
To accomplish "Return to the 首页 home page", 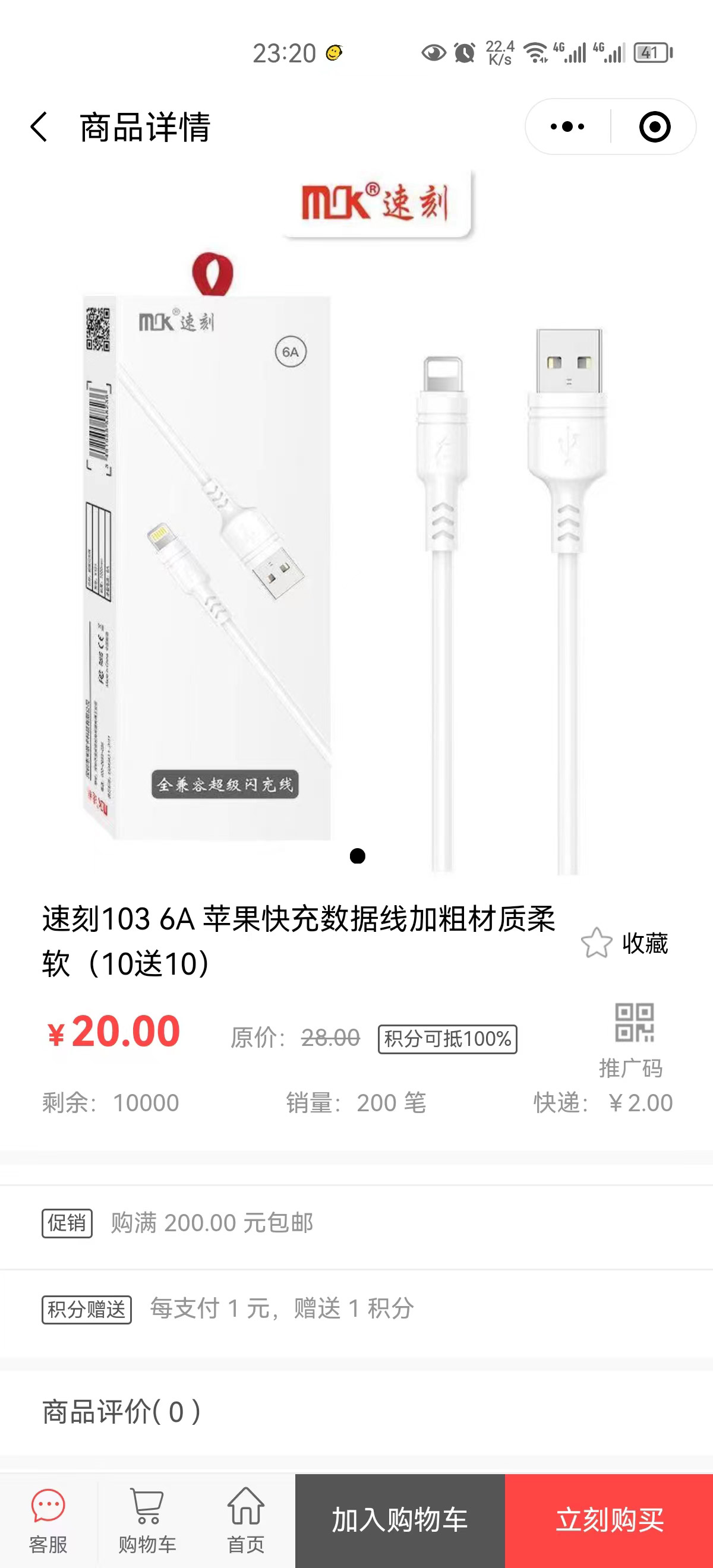I will [x=246, y=1520].
